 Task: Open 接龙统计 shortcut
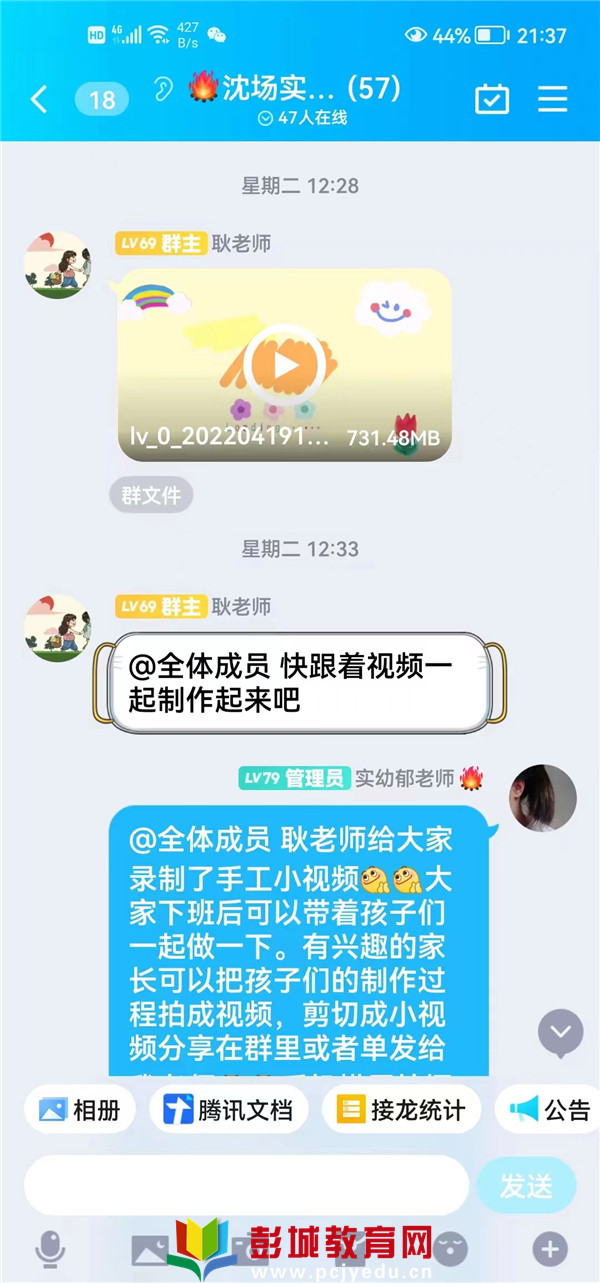[x=401, y=1109]
